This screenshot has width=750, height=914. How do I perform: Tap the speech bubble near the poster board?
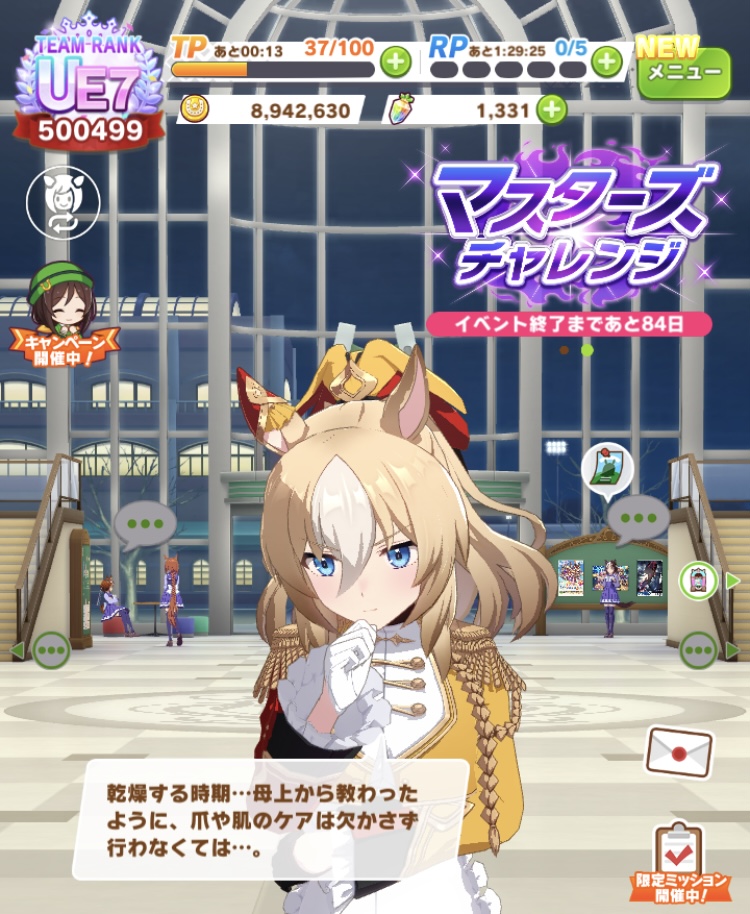click(638, 519)
